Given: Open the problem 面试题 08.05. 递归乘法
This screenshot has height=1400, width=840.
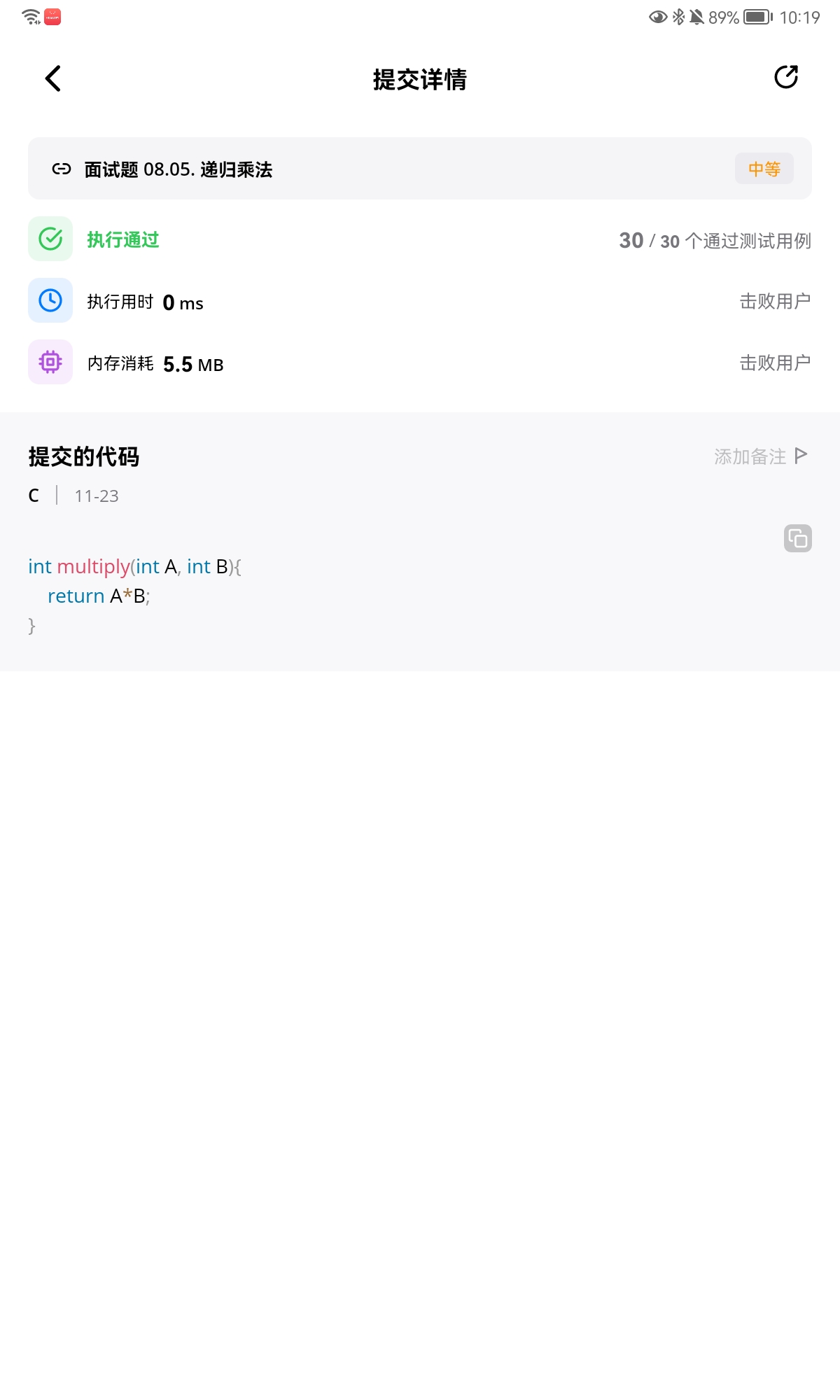Looking at the screenshot, I should (178, 169).
